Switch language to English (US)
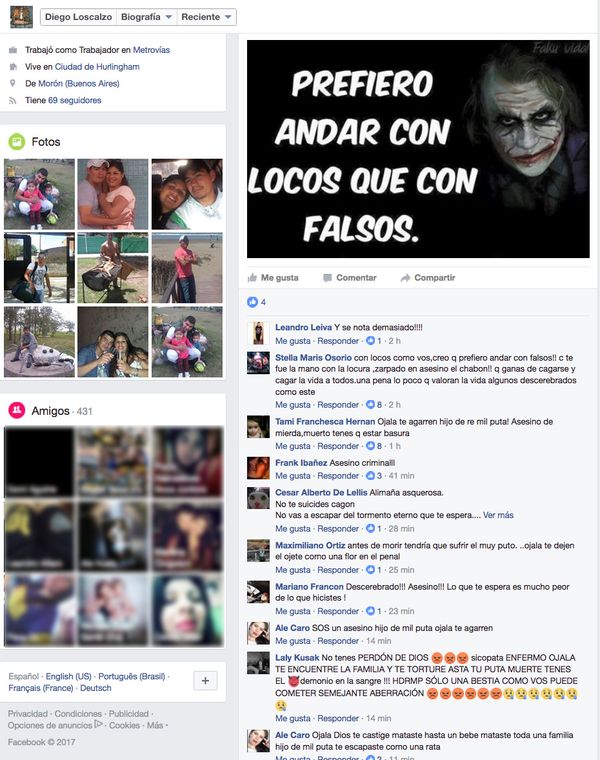 [68, 676]
